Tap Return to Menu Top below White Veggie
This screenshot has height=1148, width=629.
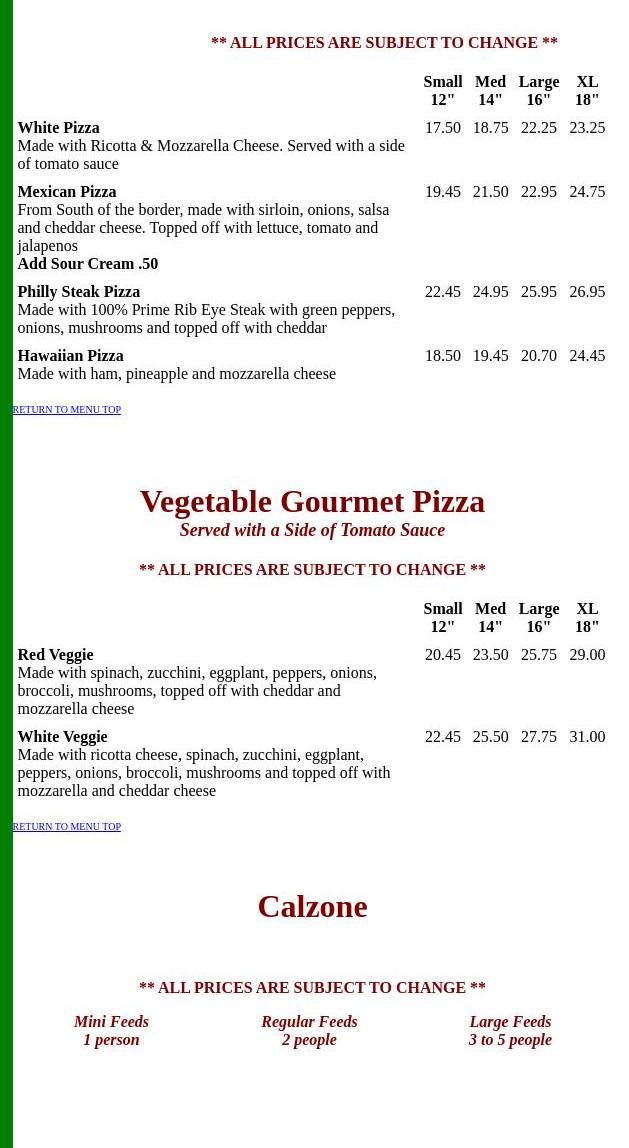pyautogui.click(x=67, y=827)
